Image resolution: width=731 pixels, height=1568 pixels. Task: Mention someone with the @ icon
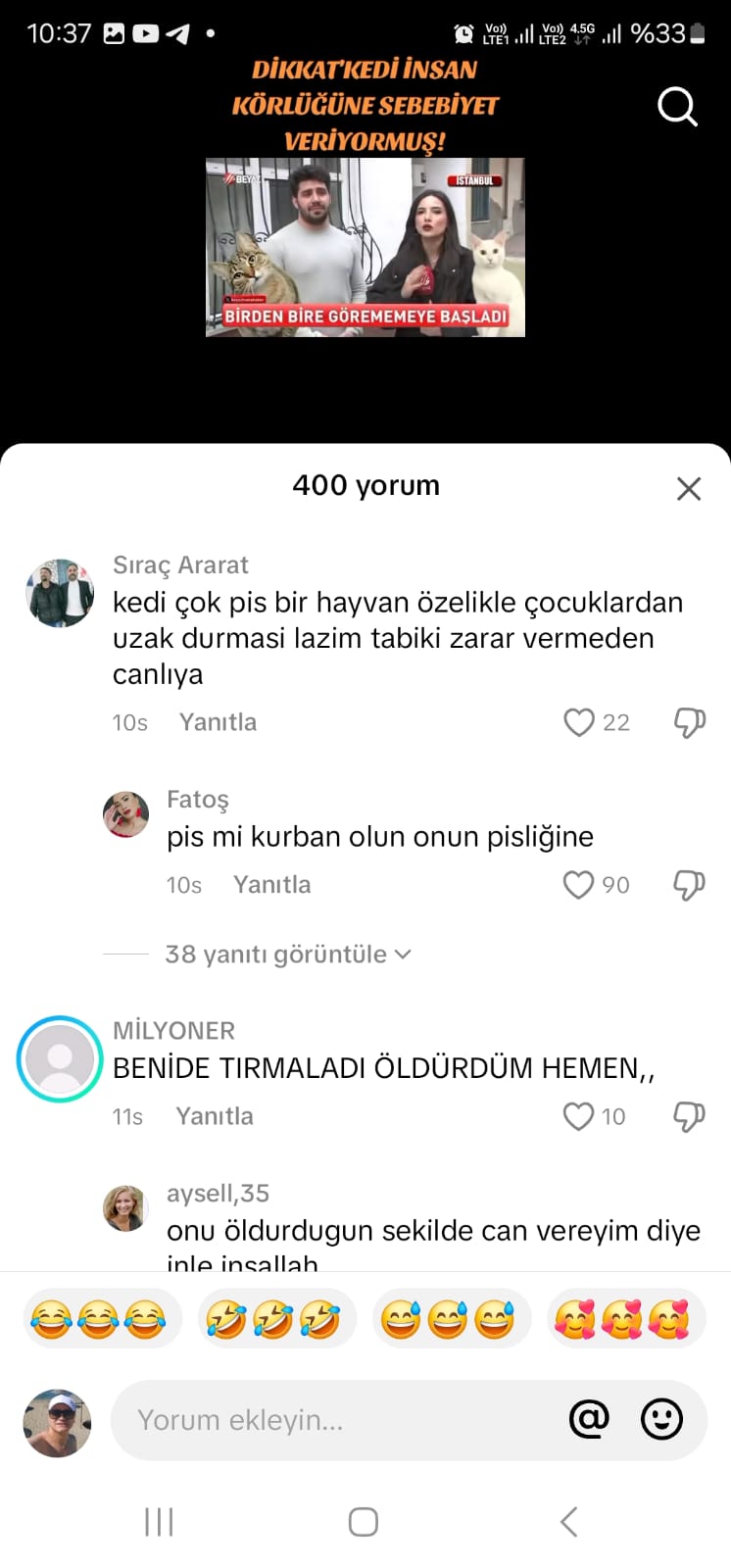[x=589, y=1419]
